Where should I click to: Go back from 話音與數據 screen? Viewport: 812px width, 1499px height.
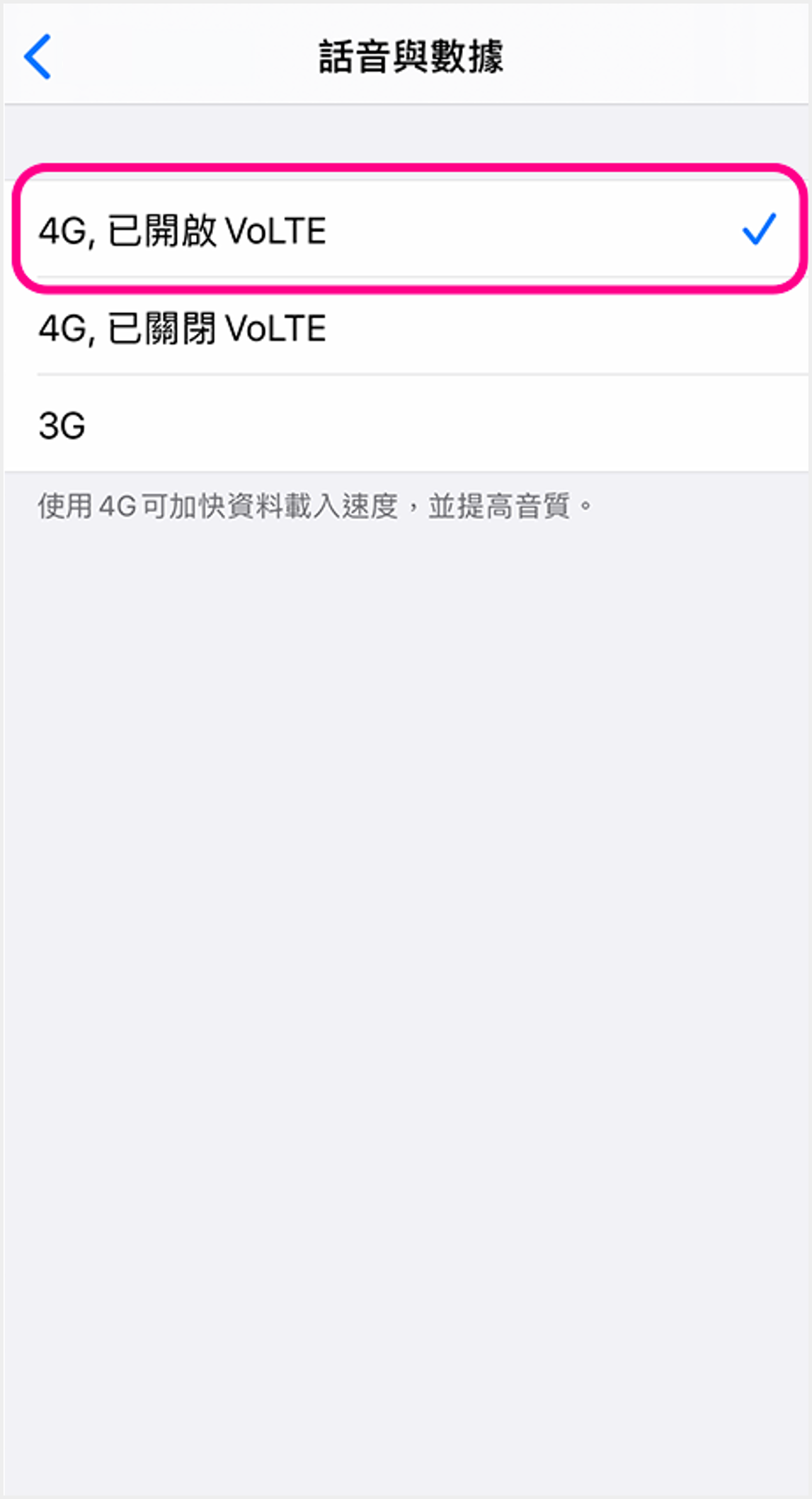point(38,57)
